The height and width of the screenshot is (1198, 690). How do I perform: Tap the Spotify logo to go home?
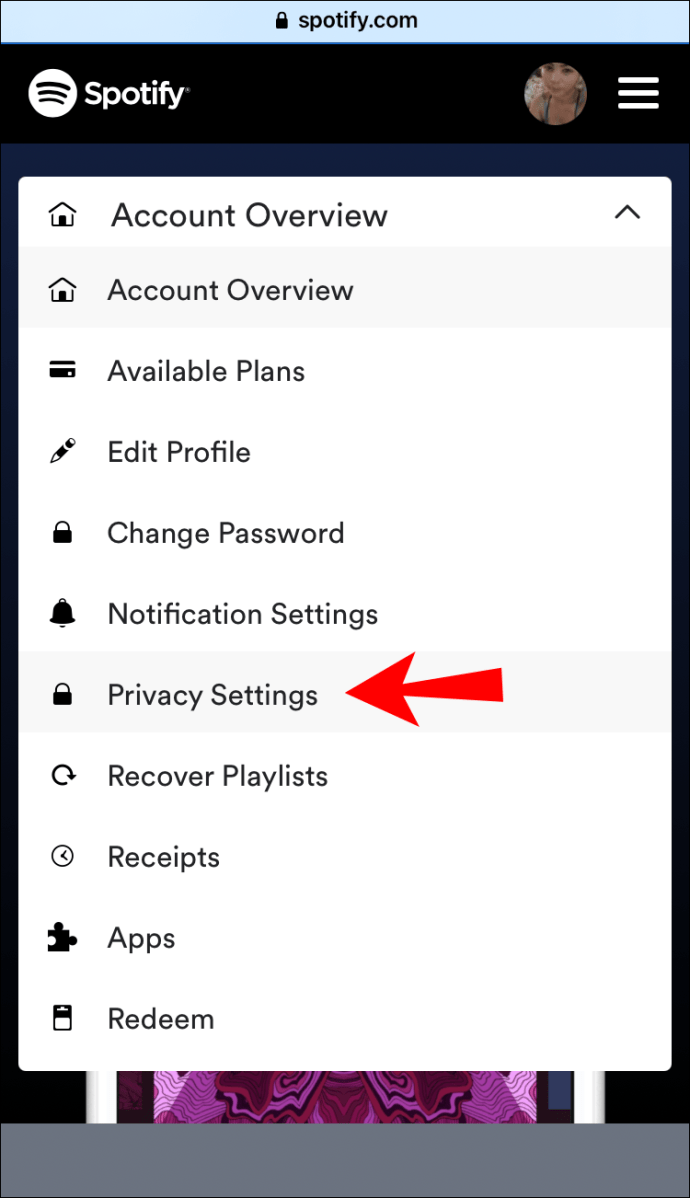pos(109,93)
